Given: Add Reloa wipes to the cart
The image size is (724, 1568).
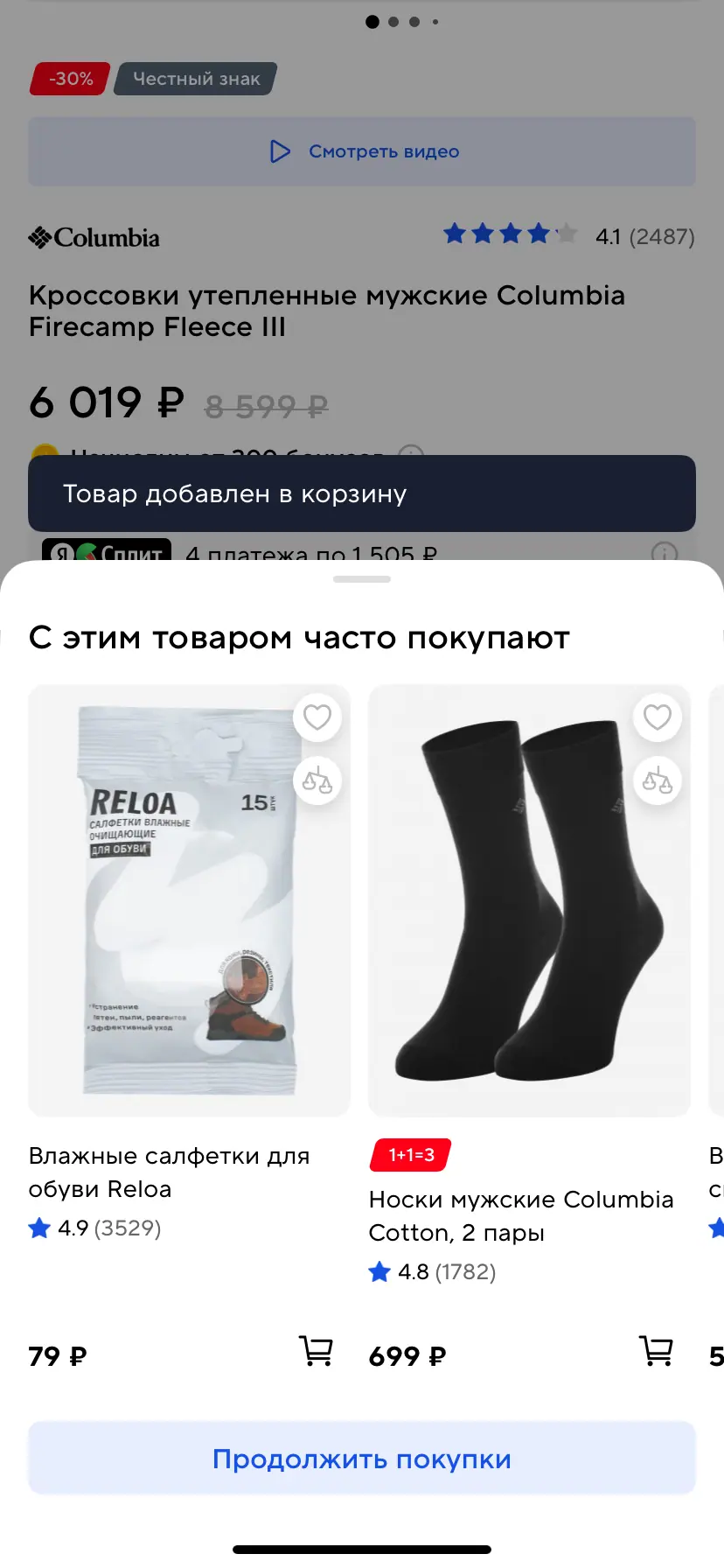Looking at the screenshot, I should click(x=317, y=1352).
